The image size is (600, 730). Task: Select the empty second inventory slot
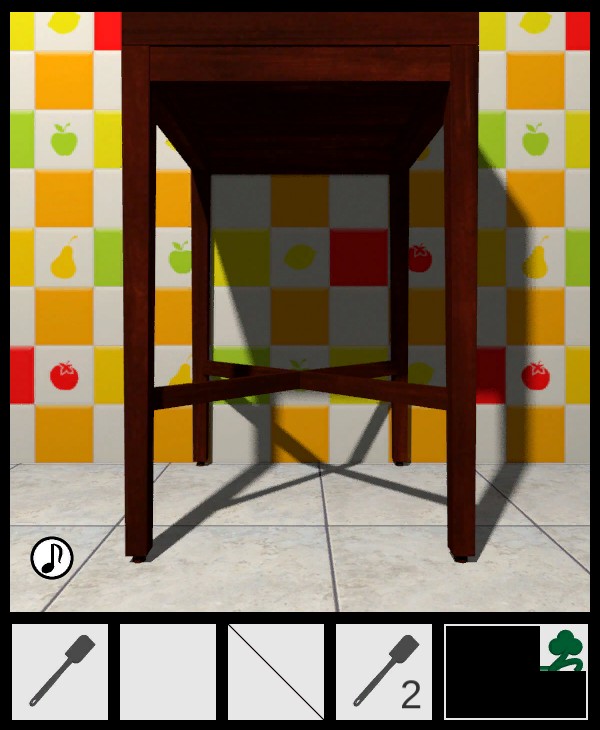click(168, 672)
